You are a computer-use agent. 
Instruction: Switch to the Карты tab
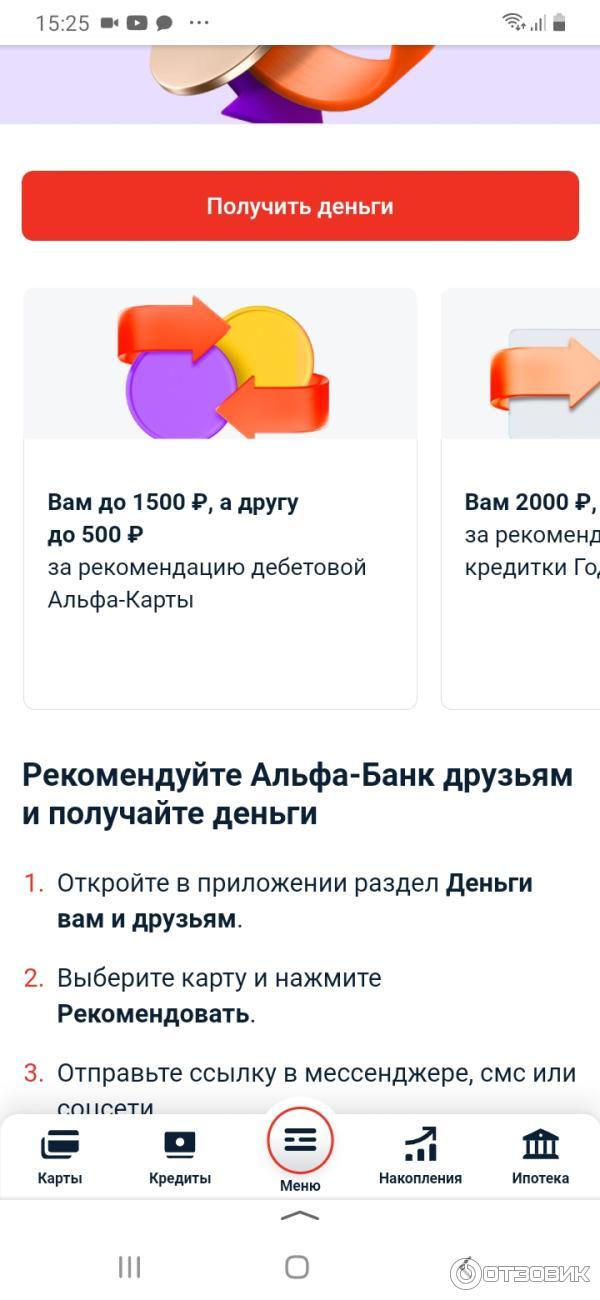point(60,1156)
